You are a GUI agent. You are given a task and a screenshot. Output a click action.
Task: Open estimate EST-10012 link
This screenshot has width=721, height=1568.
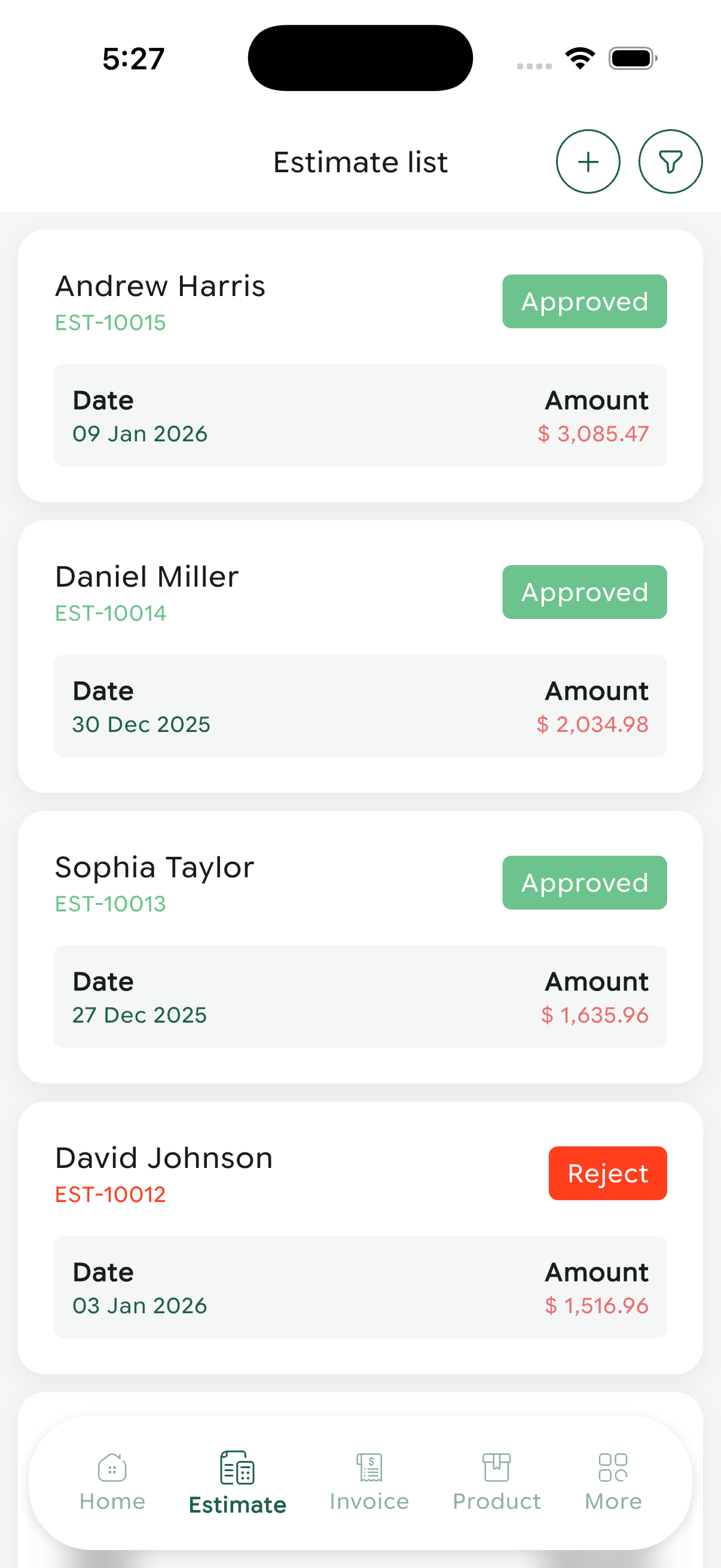[x=109, y=1194]
